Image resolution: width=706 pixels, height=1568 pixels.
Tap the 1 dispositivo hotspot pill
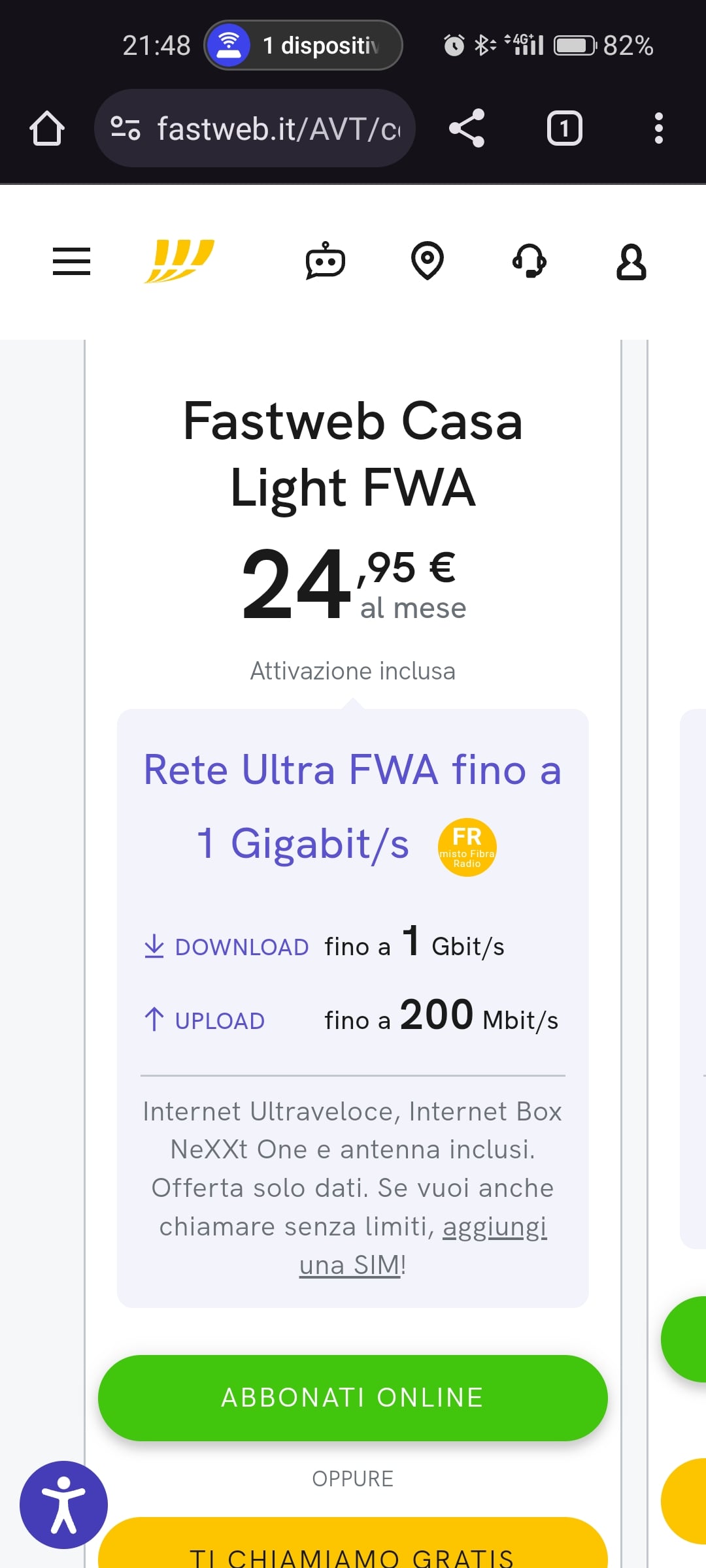303,45
